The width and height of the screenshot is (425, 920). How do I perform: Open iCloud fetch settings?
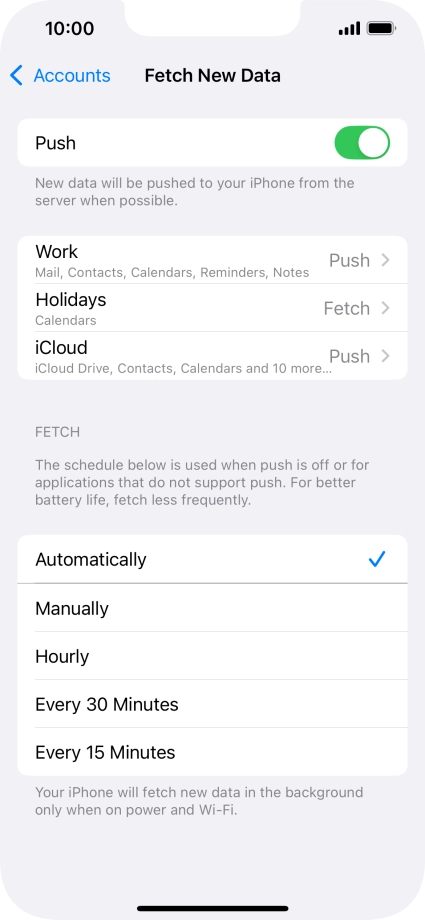pos(212,356)
